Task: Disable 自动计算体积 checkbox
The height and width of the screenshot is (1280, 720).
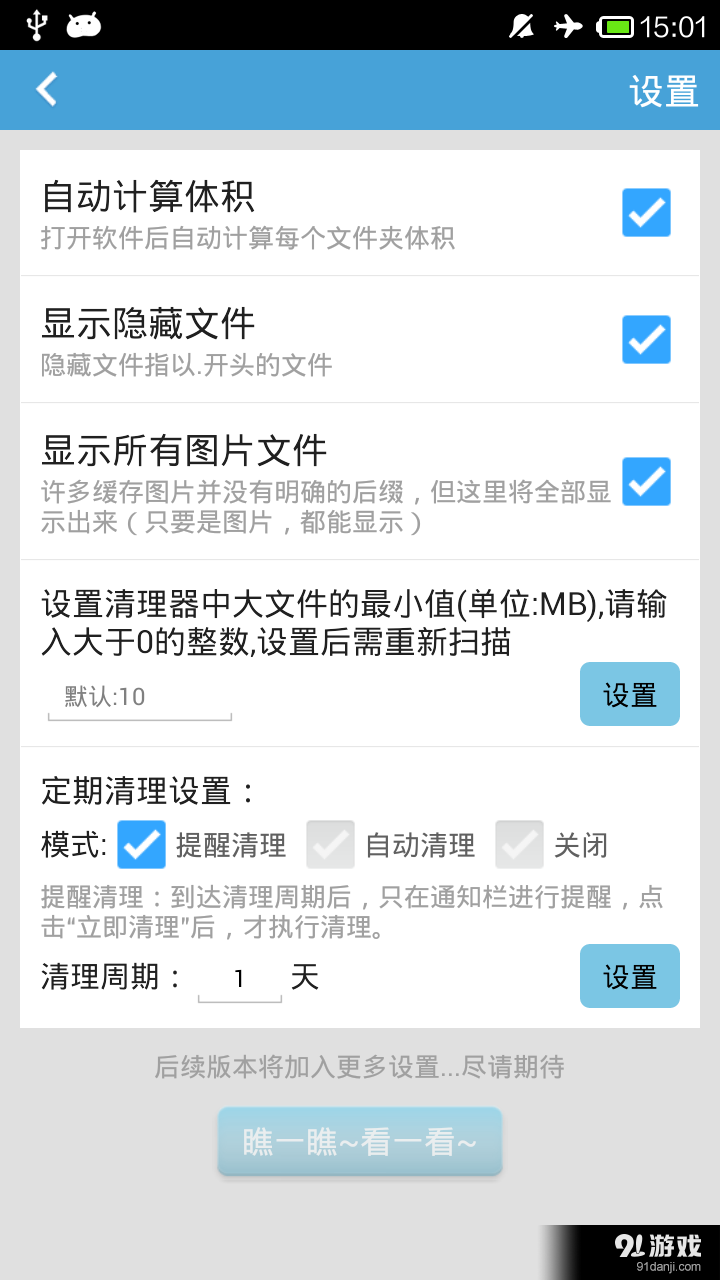Action: tap(645, 213)
